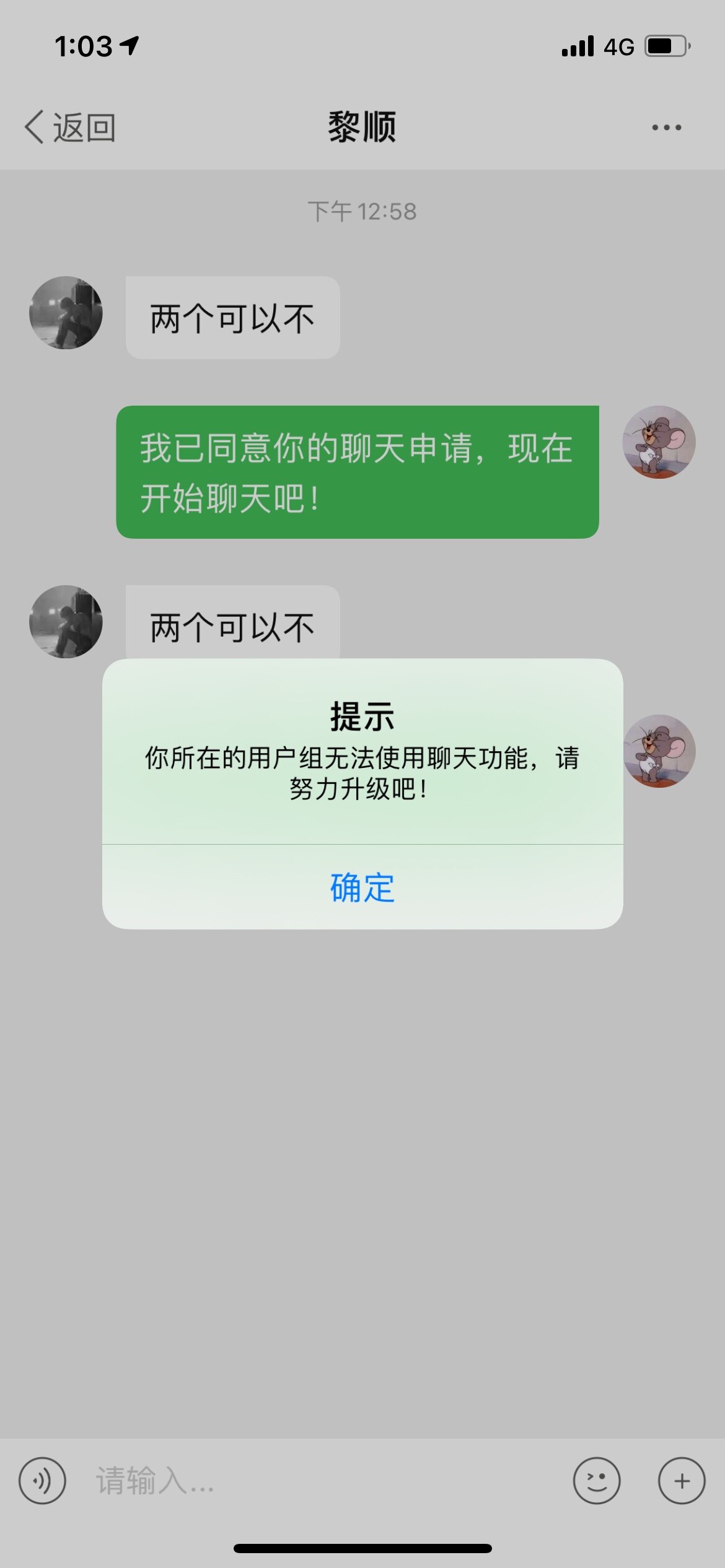Open the three-dot more options menu
725x1568 pixels.
click(x=666, y=128)
